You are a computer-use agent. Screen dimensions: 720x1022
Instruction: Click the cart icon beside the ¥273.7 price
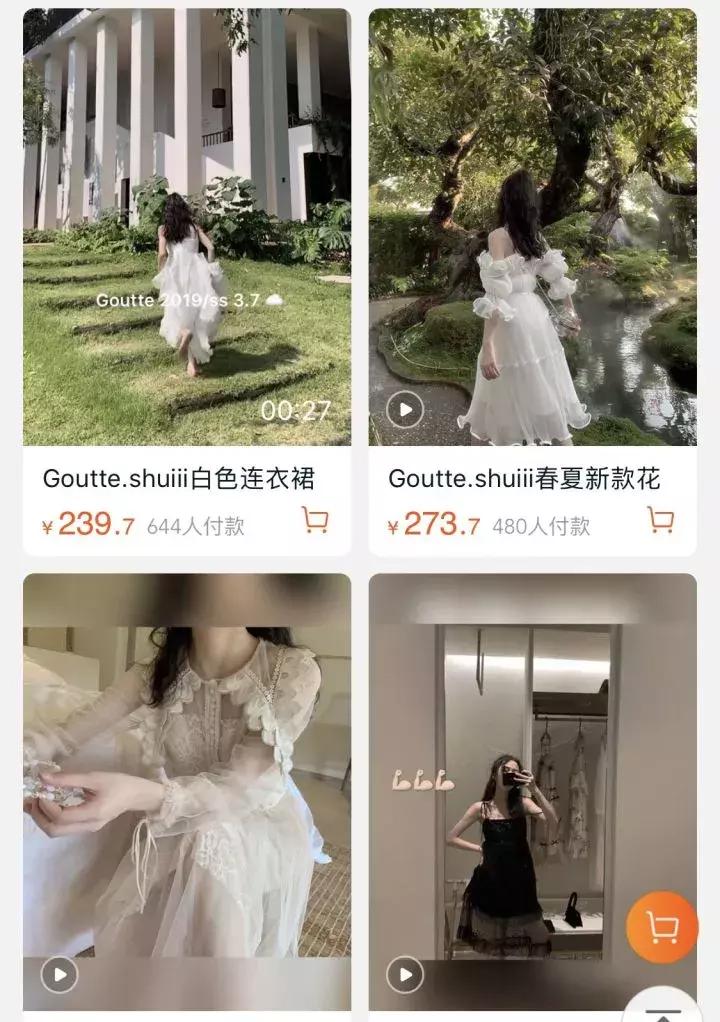coord(659,521)
